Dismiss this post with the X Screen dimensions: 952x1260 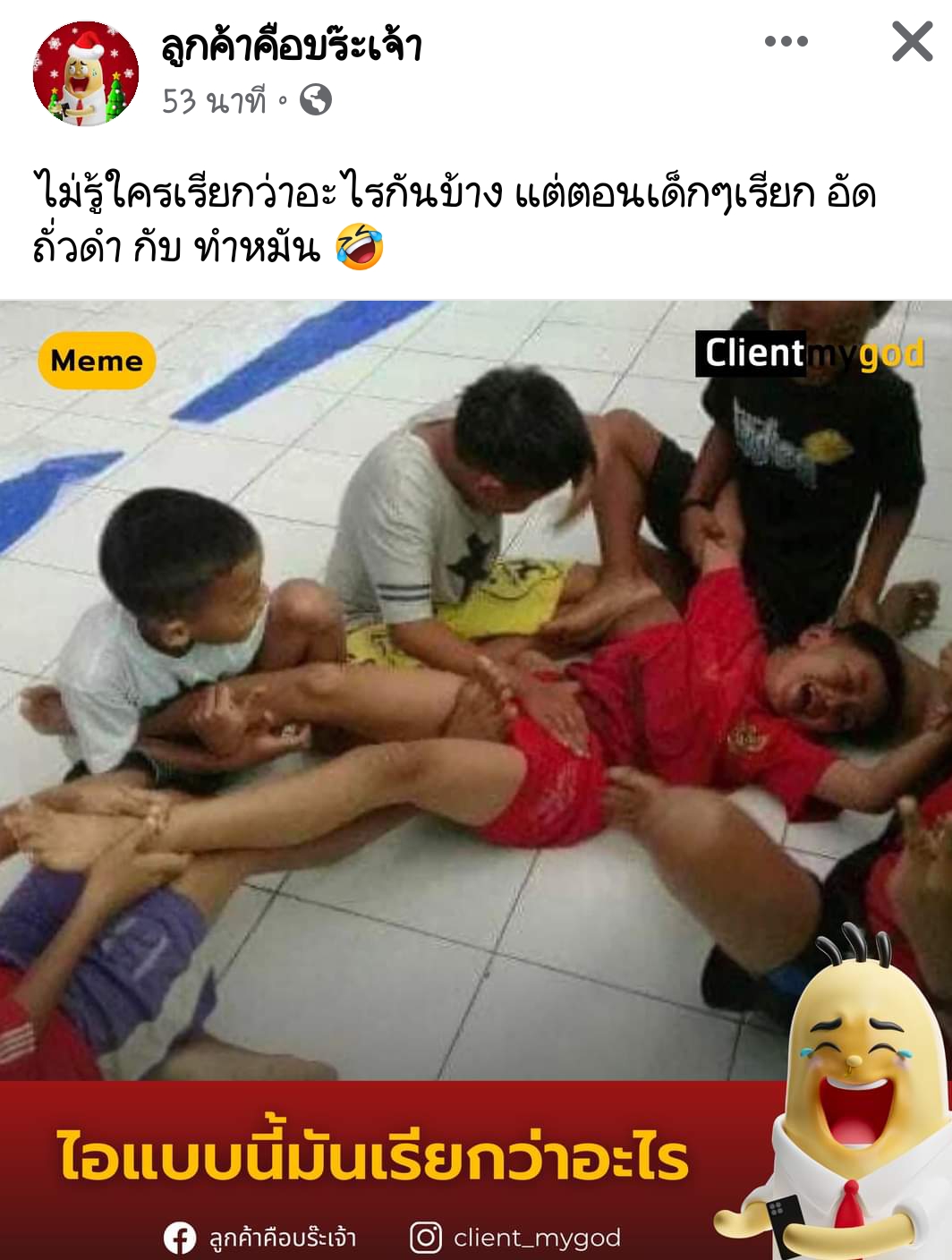click(912, 41)
